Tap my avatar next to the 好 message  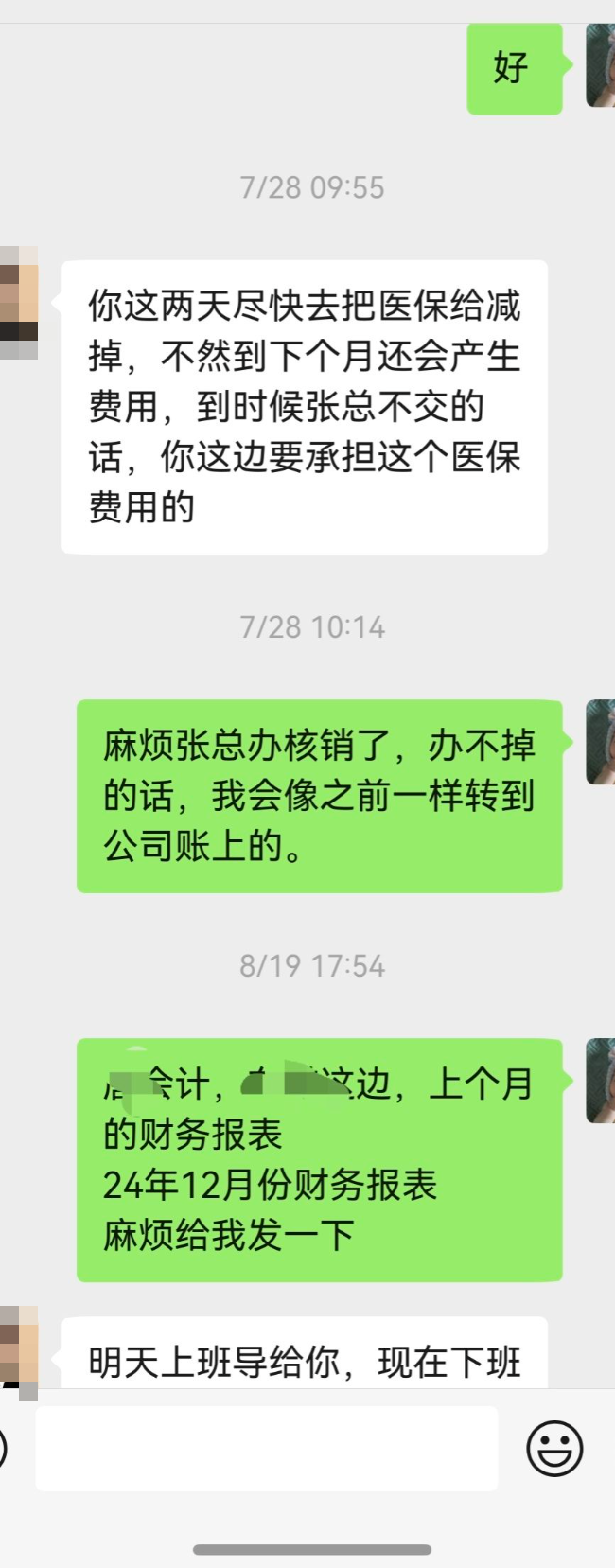coord(600,66)
